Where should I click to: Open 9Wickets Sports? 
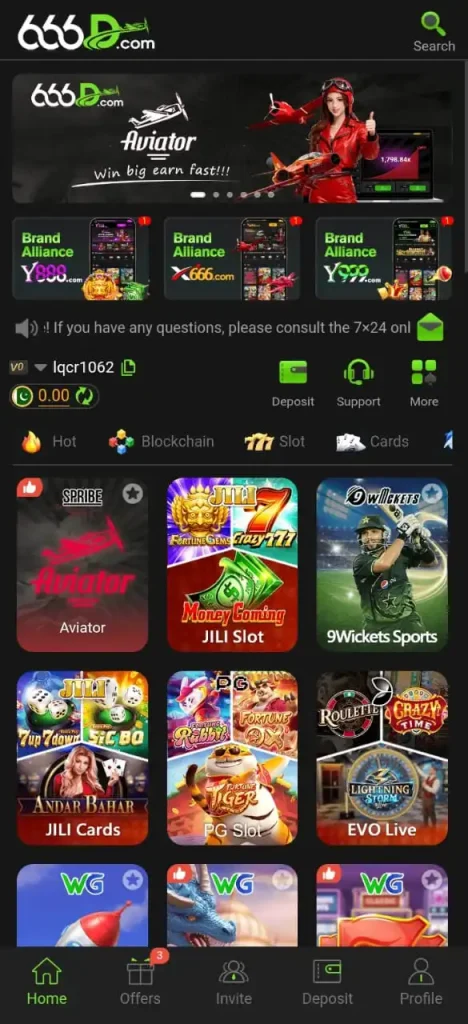click(382, 565)
